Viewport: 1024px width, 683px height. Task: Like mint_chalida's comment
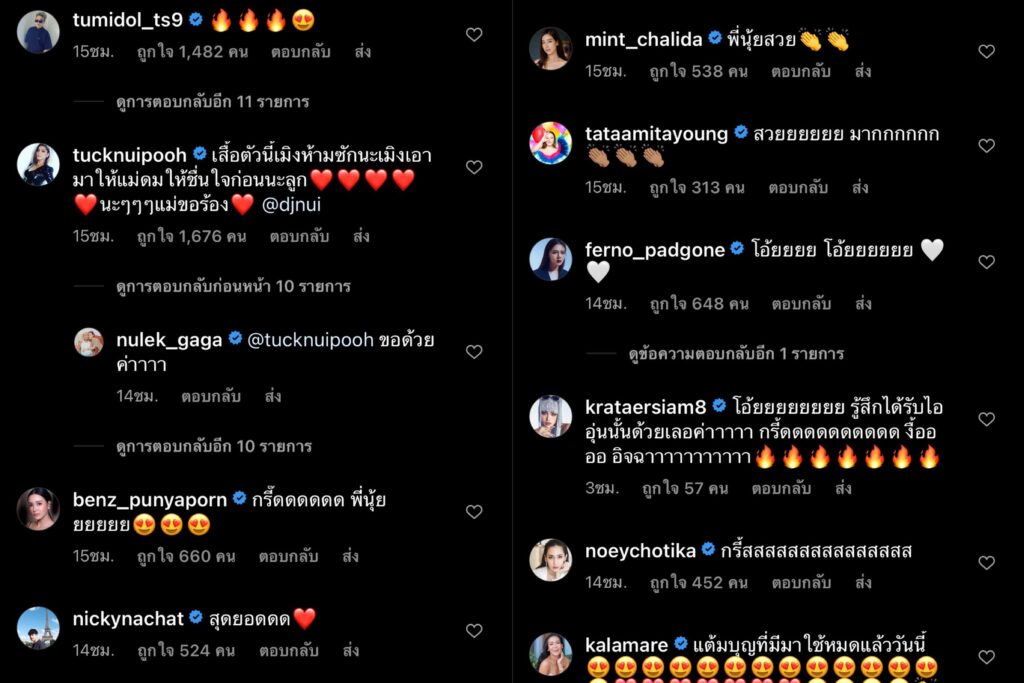(986, 52)
